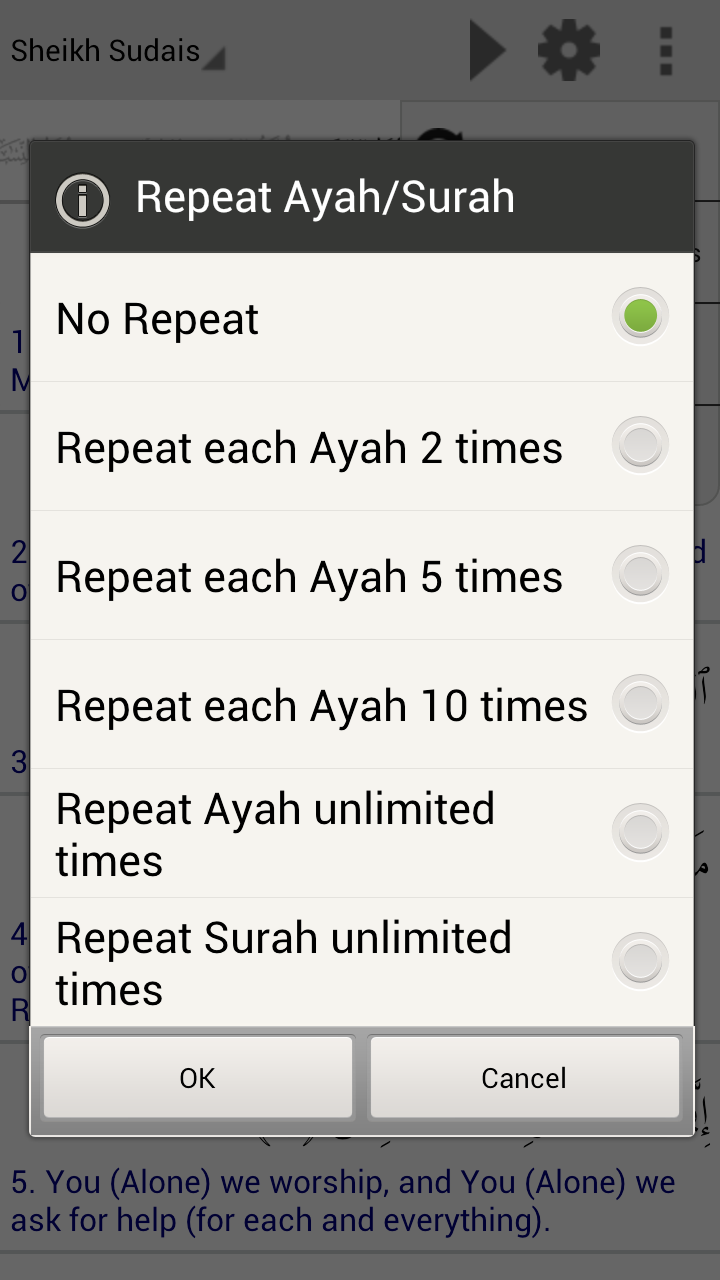Enable Repeat Ayah unlimited times

639,830
